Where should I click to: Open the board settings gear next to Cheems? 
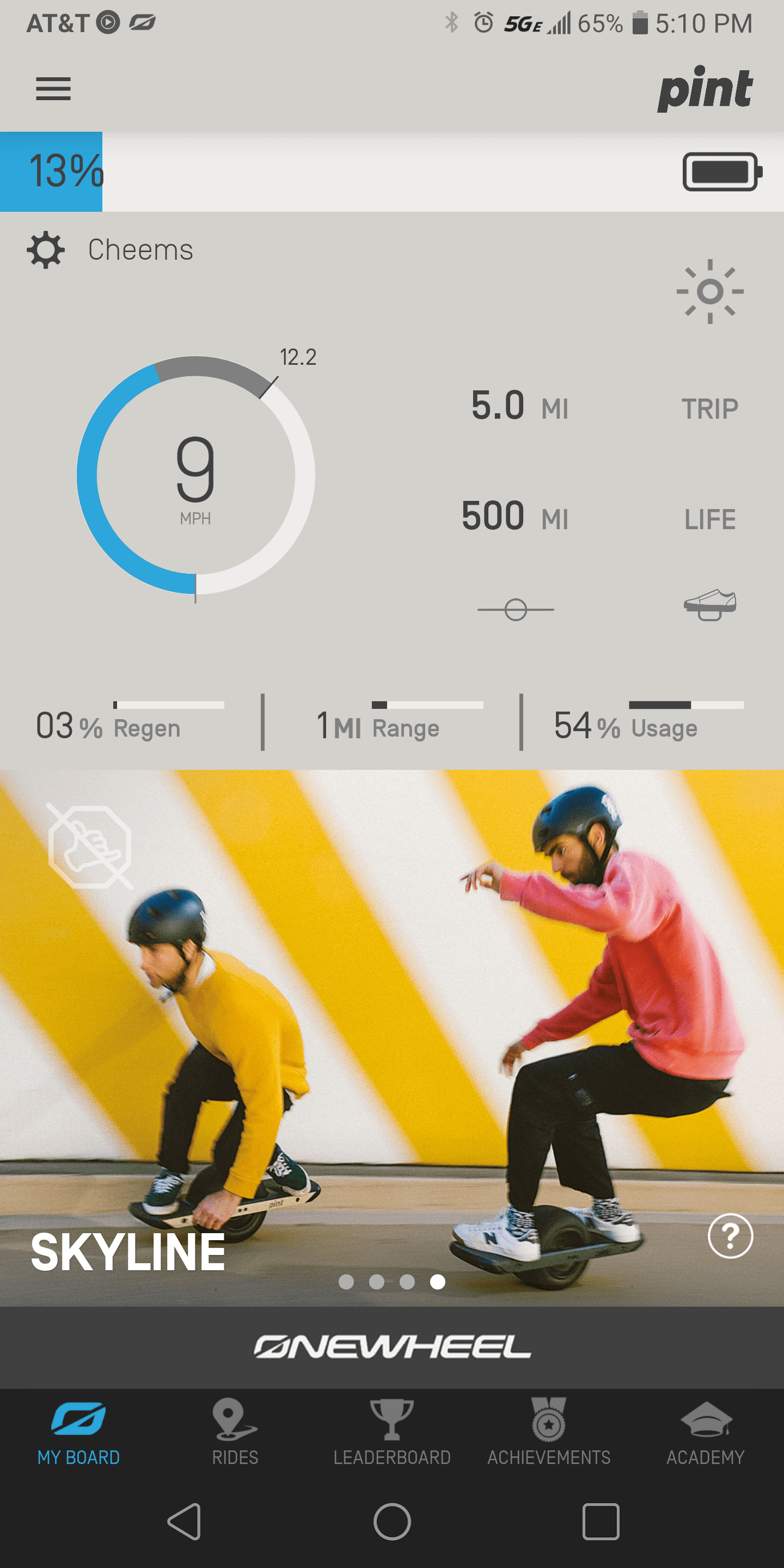[47, 249]
